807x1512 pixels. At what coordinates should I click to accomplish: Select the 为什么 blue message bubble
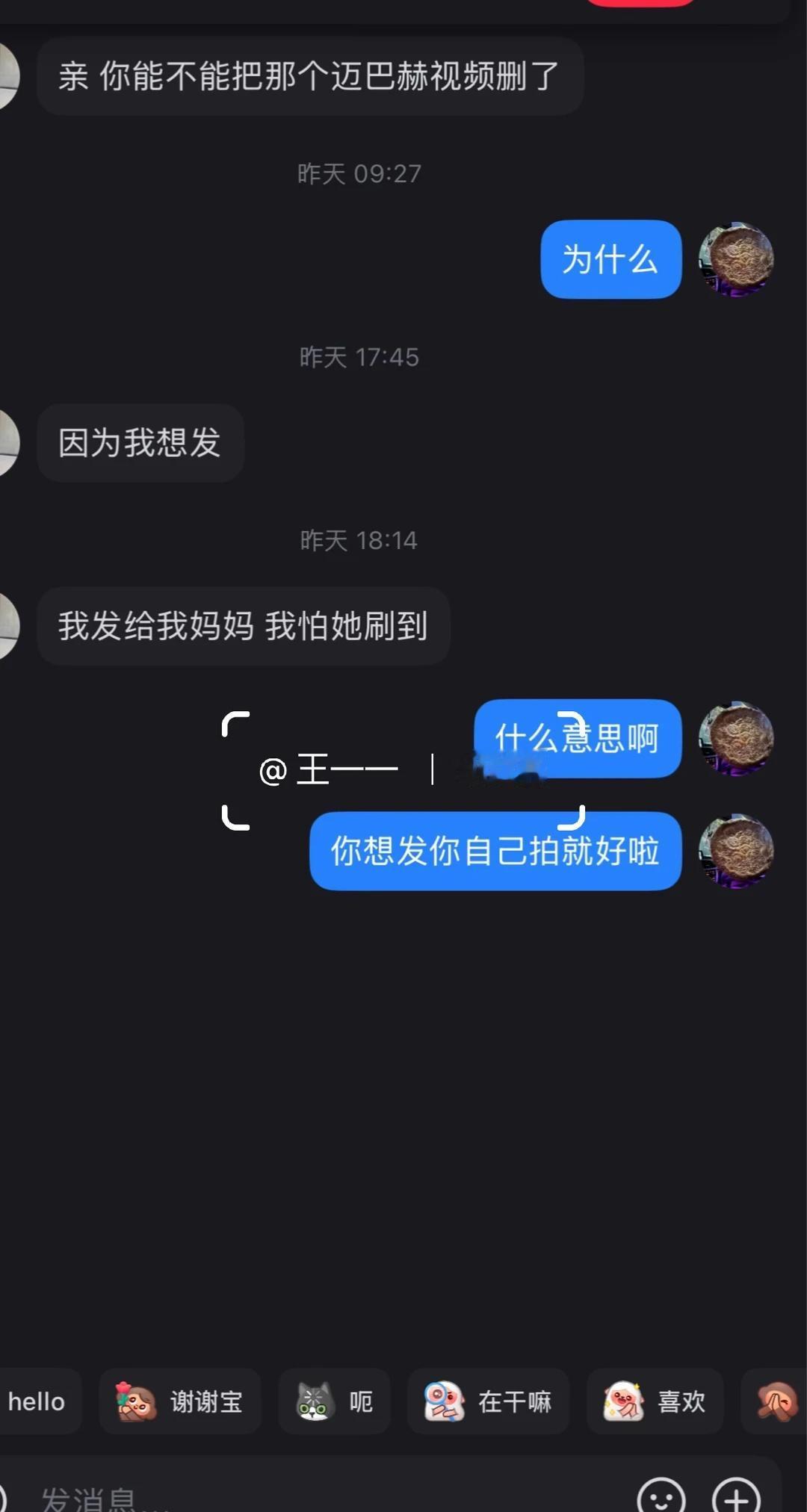(x=610, y=260)
